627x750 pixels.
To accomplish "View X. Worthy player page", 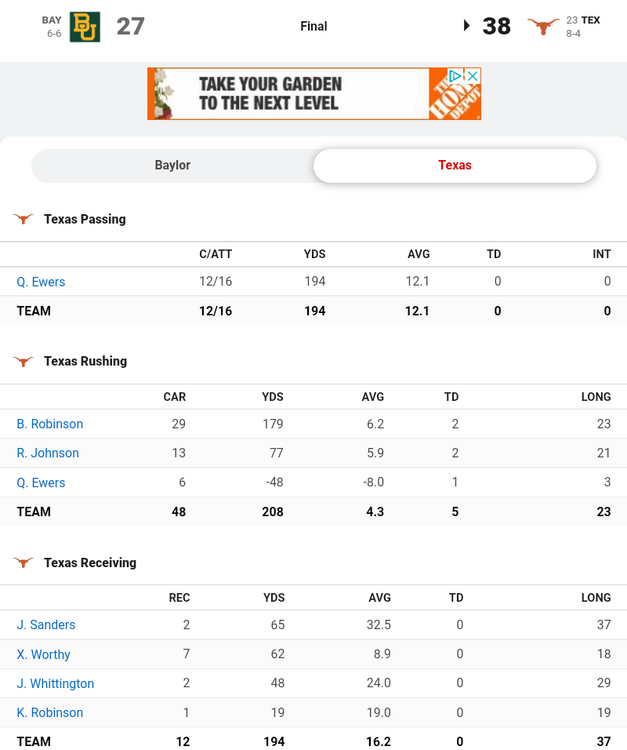I will tap(44, 654).
